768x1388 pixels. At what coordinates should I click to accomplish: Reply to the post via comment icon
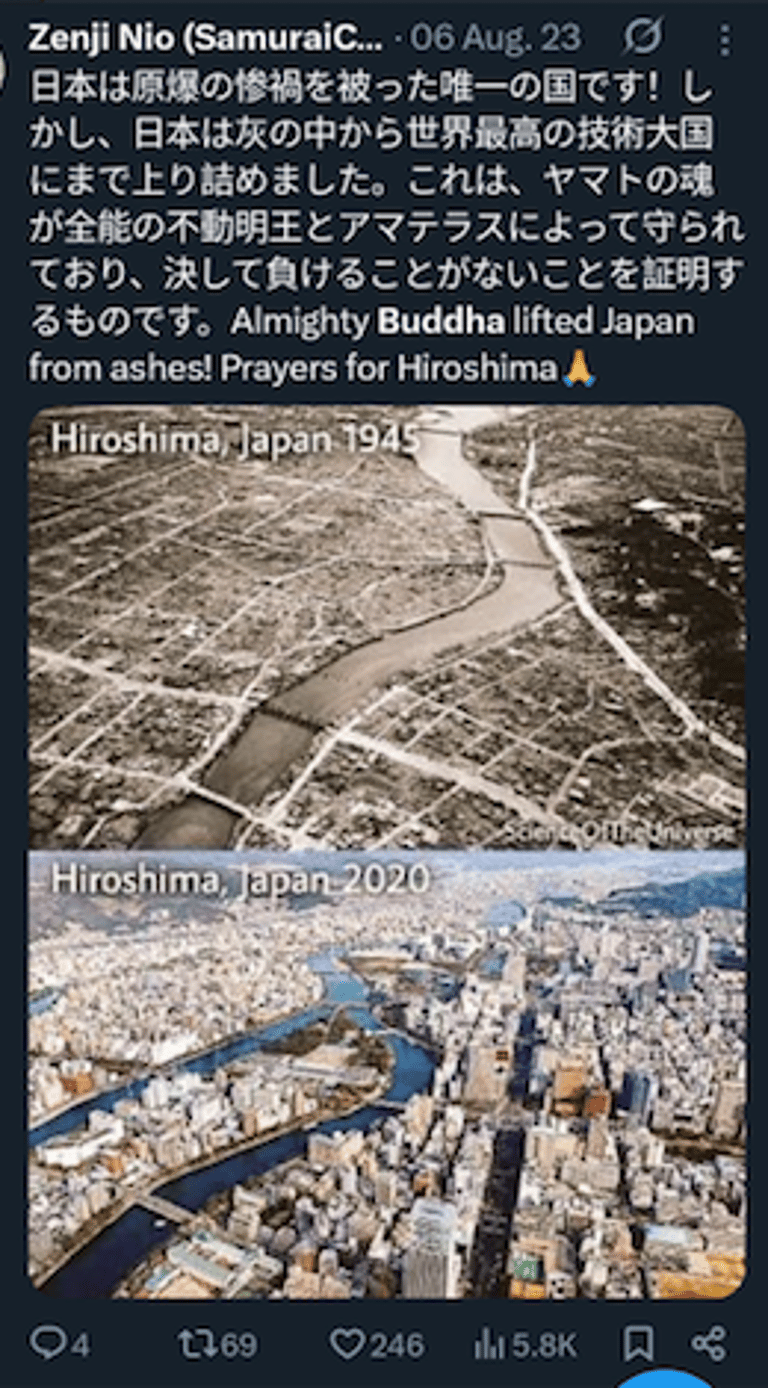tap(59, 1345)
